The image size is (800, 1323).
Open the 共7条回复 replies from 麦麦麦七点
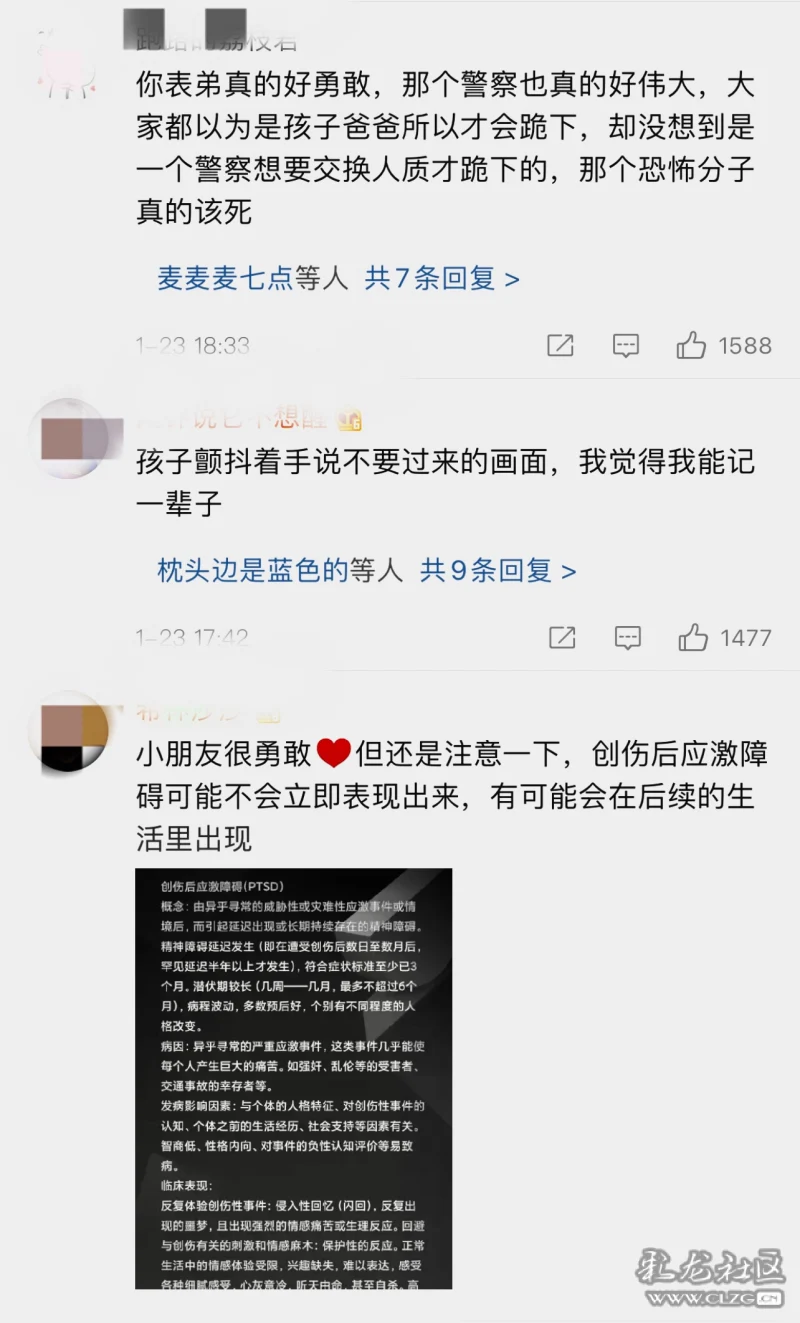pyautogui.click(x=442, y=278)
